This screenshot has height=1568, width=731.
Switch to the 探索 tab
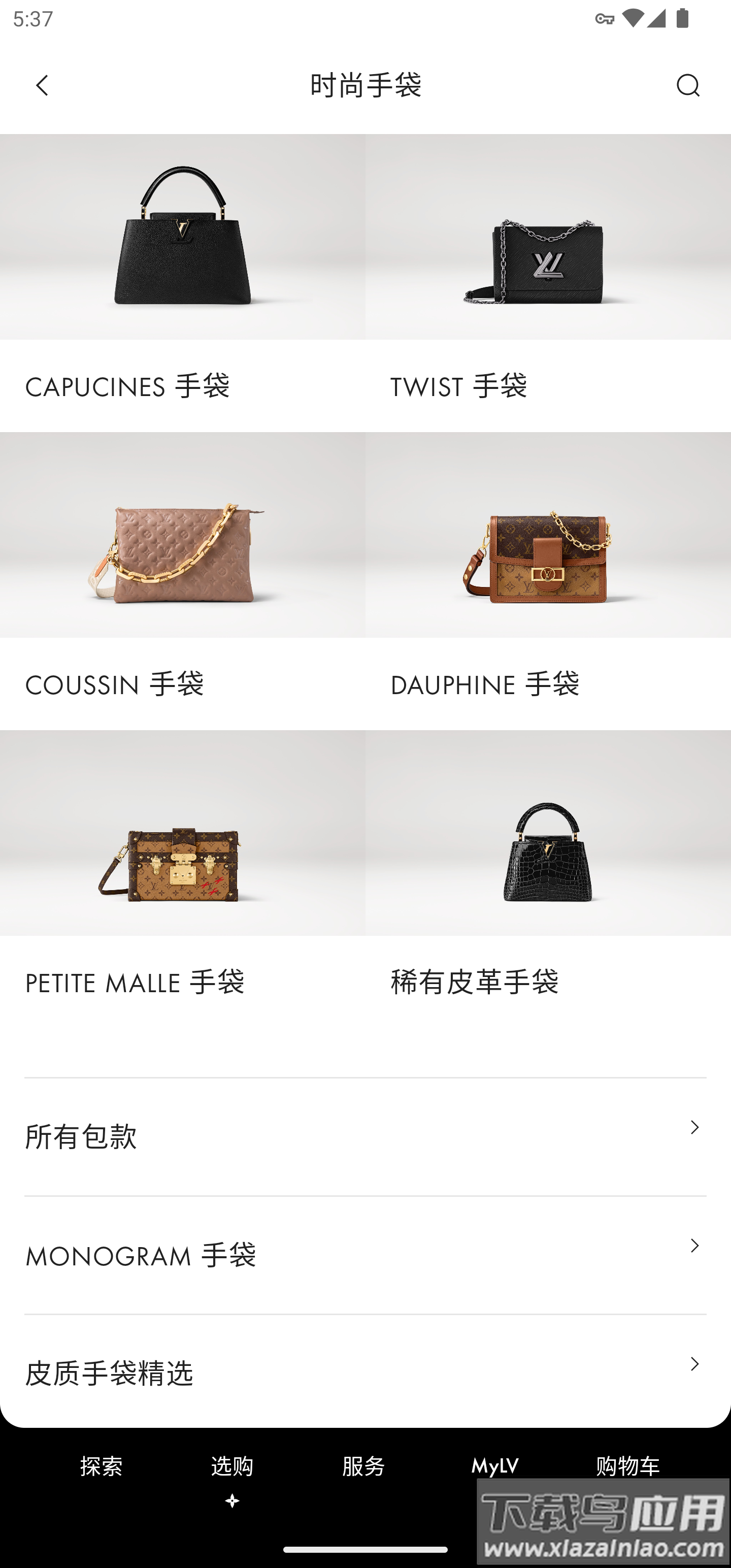click(102, 1466)
